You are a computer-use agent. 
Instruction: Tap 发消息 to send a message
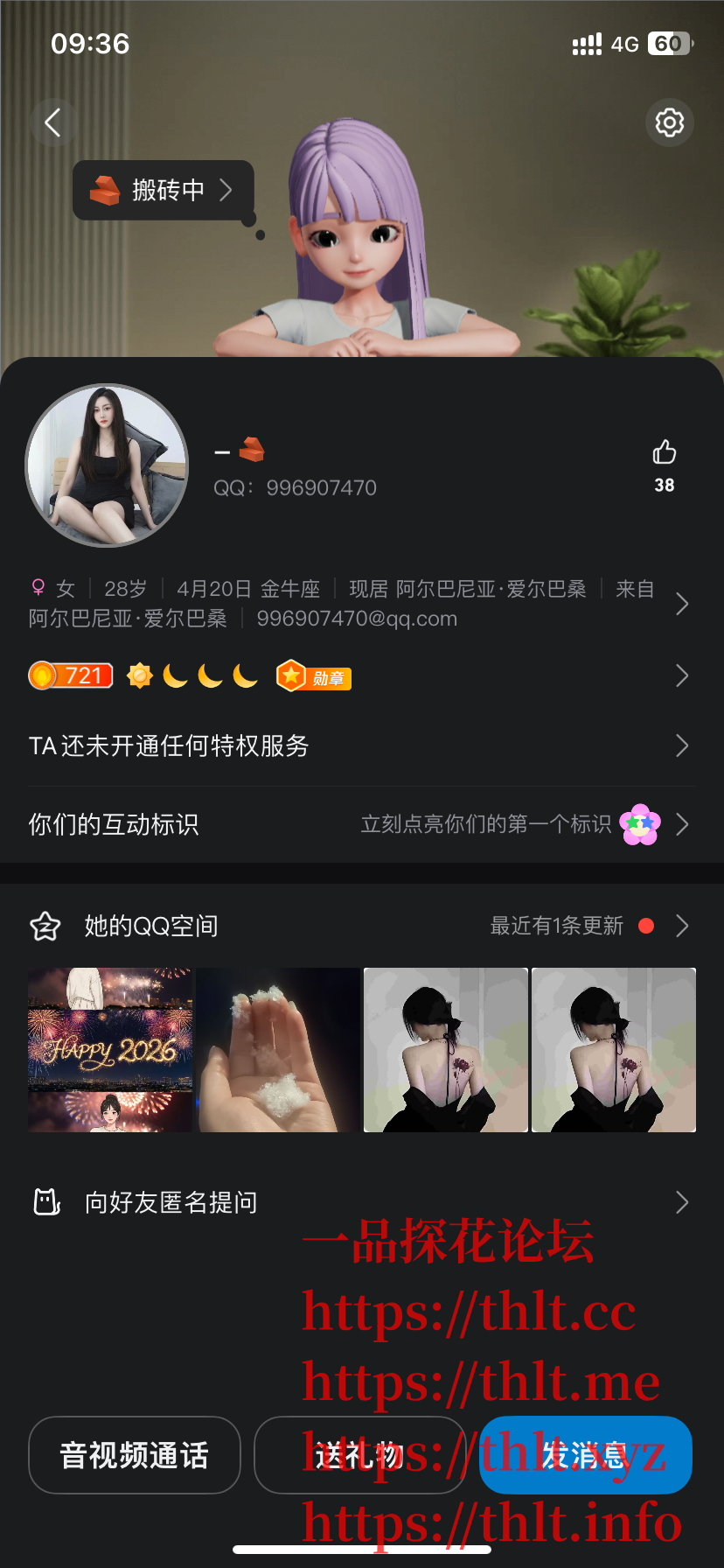[x=585, y=1455]
